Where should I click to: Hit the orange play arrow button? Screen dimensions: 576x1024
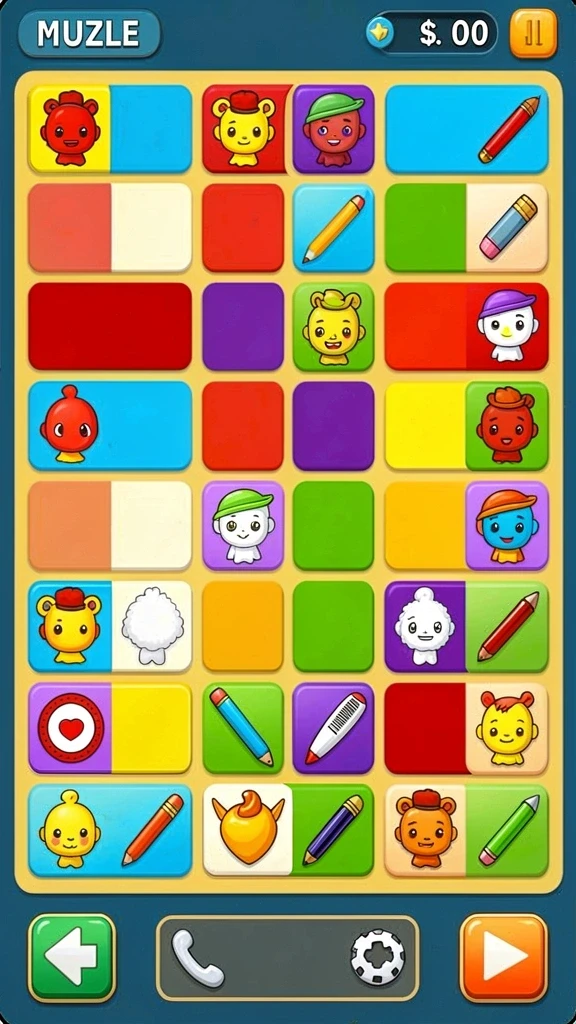tap(504, 957)
